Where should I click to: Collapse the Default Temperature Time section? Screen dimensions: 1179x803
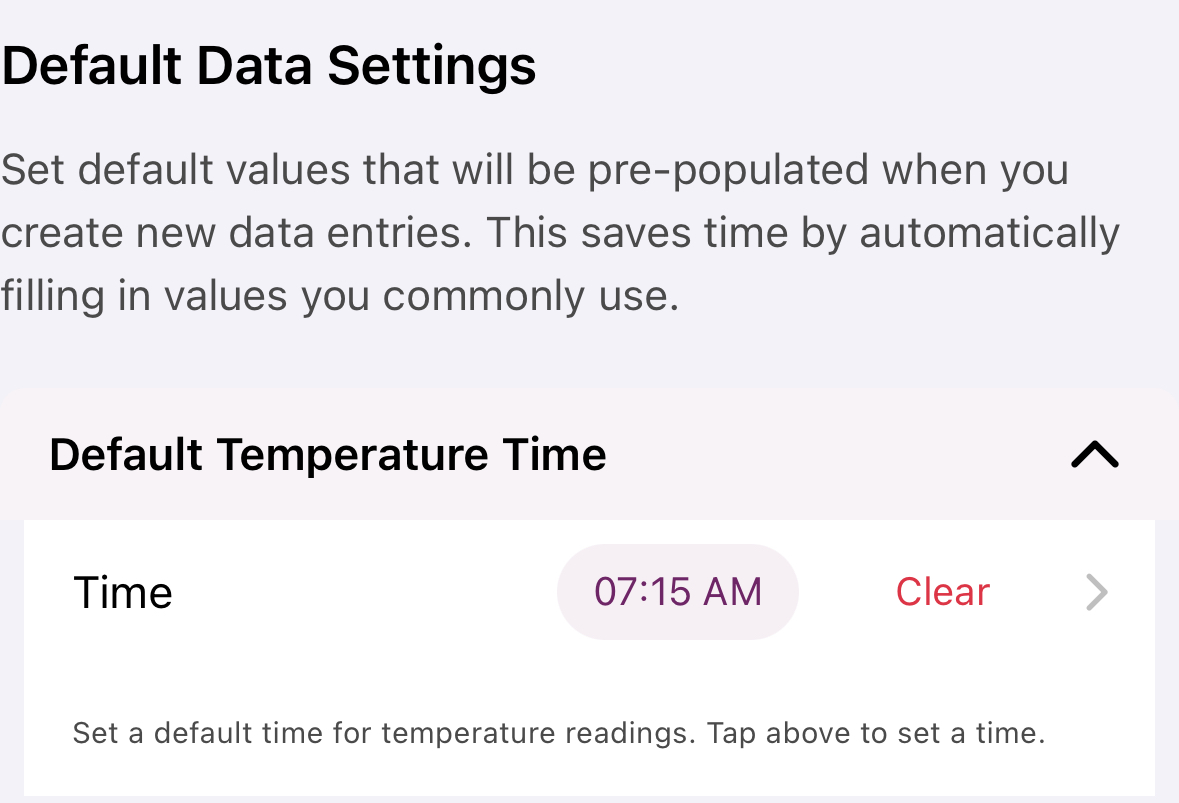pos(1094,456)
